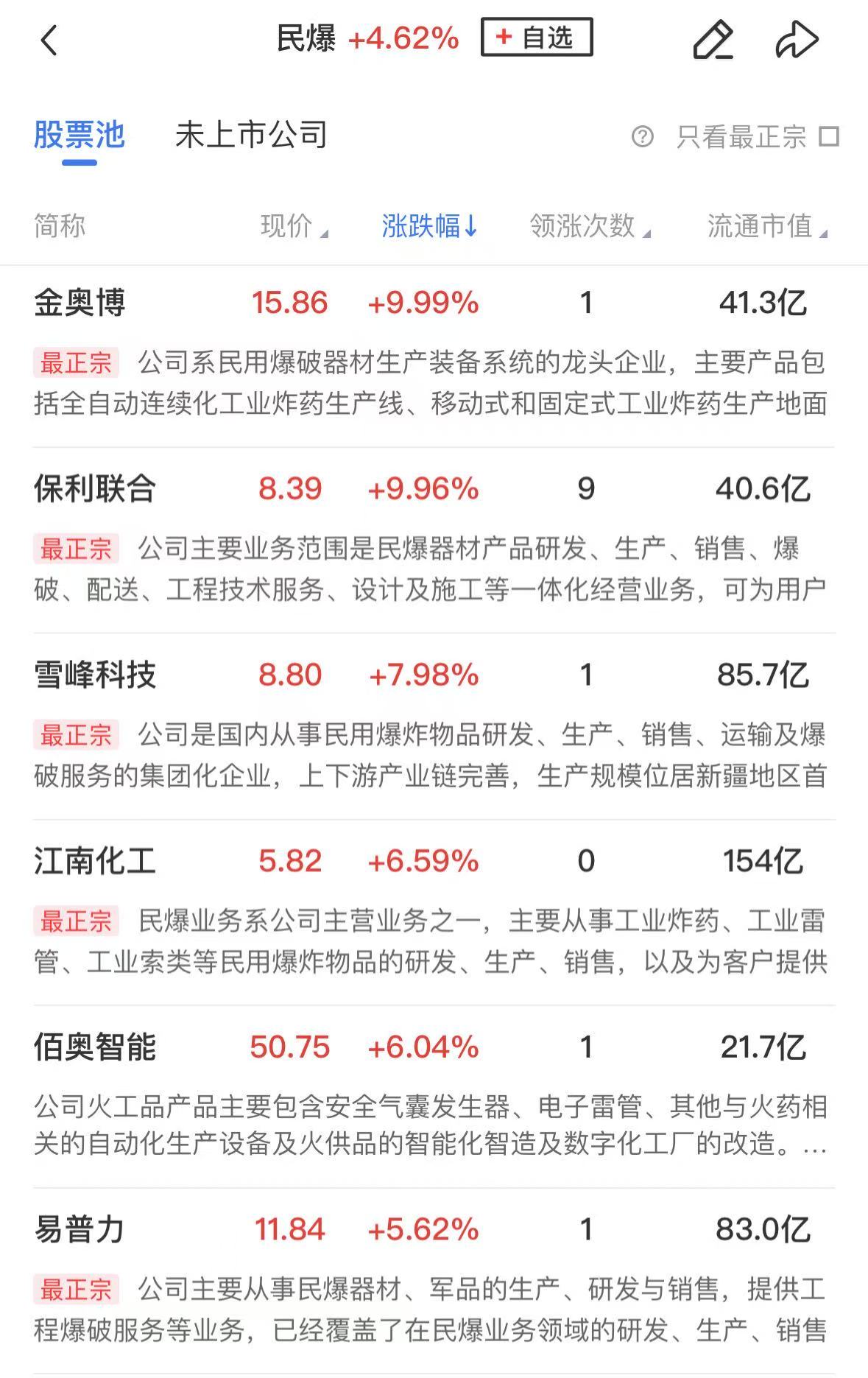Viewport: 868px width, 1378px height.
Task: Select the 江南化工 stock
Action: [94, 861]
